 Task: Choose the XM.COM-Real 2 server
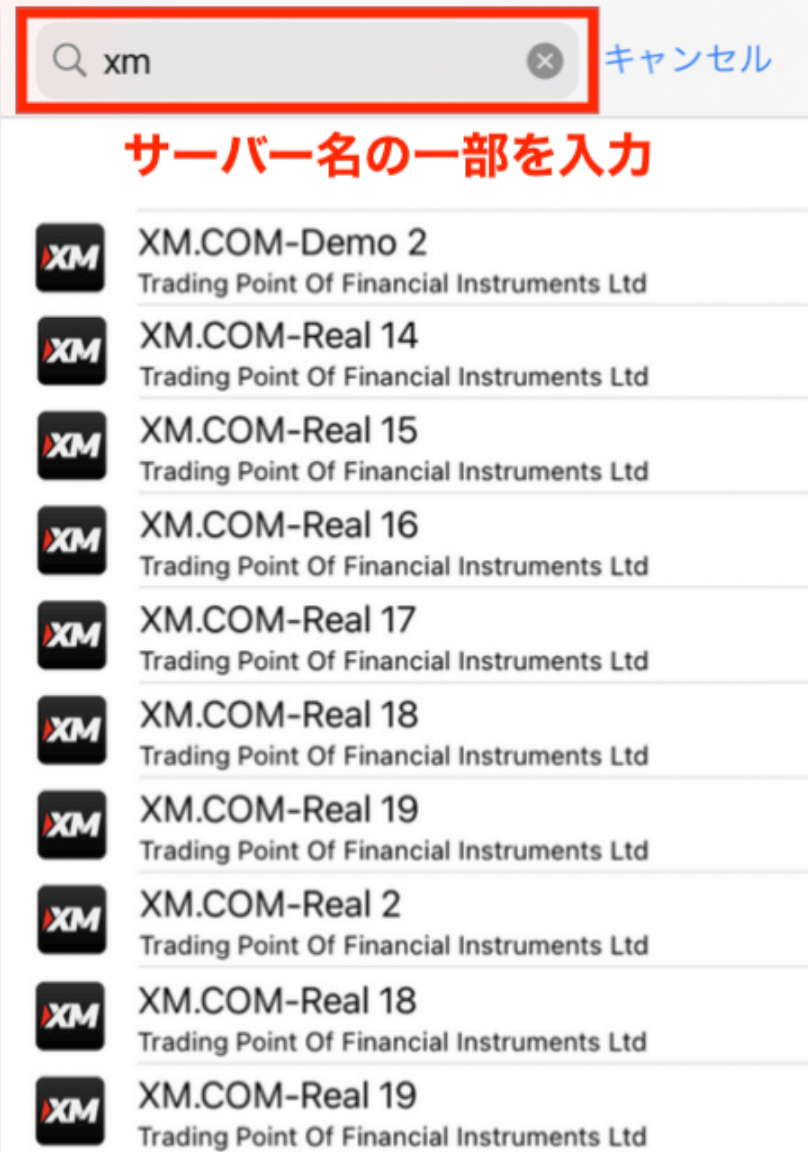pyautogui.click(x=390, y=920)
